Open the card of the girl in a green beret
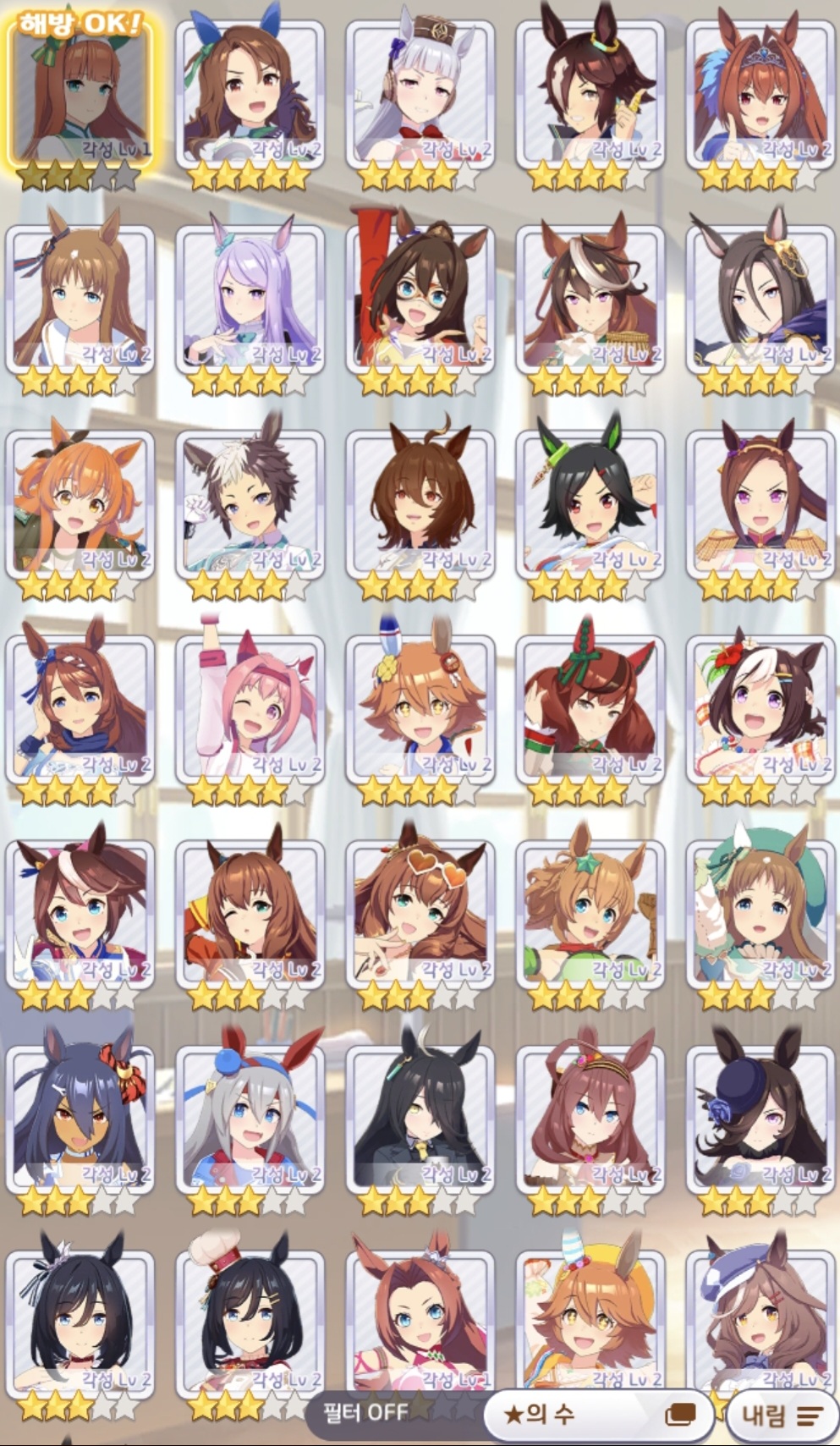 [760, 912]
